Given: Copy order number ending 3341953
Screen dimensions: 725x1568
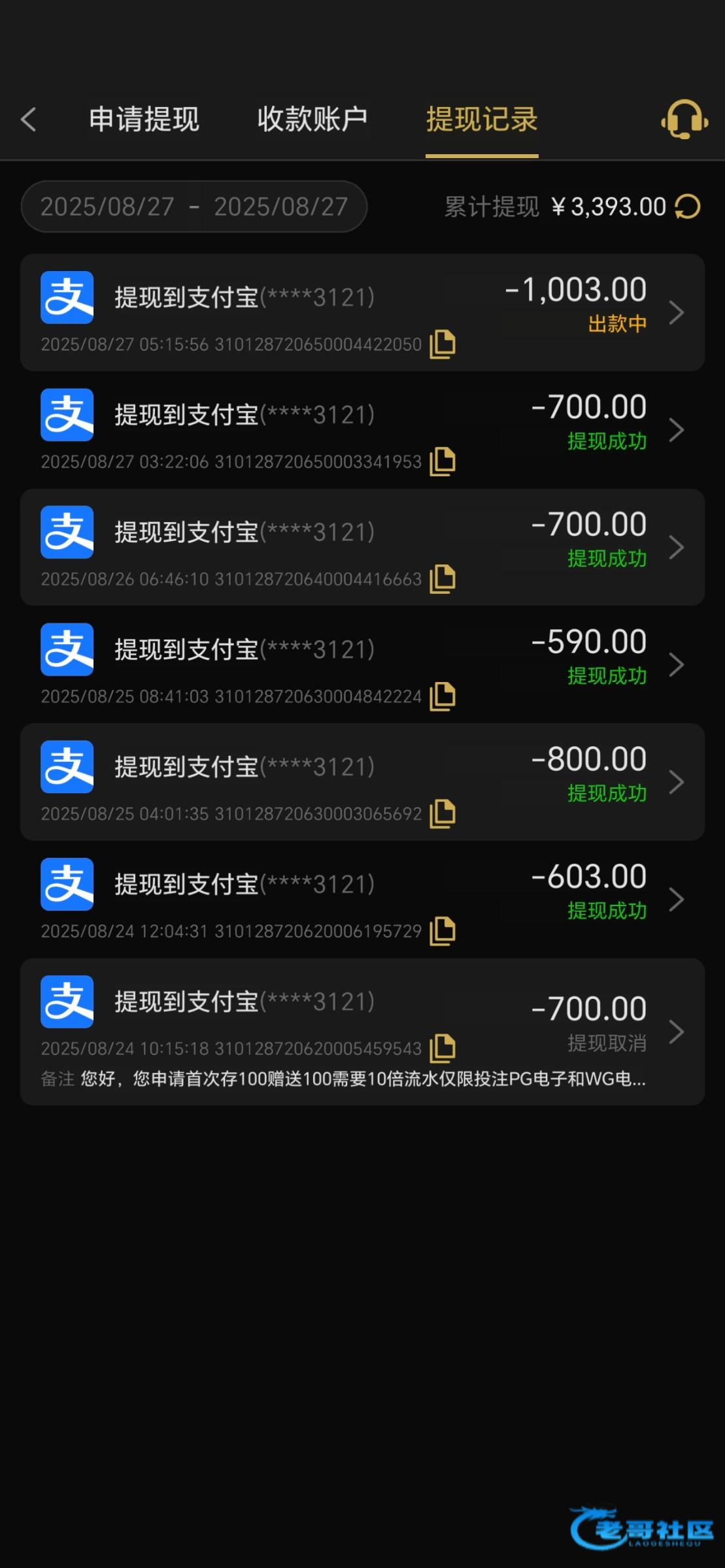Looking at the screenshot, I should click(x=443, y=461).
